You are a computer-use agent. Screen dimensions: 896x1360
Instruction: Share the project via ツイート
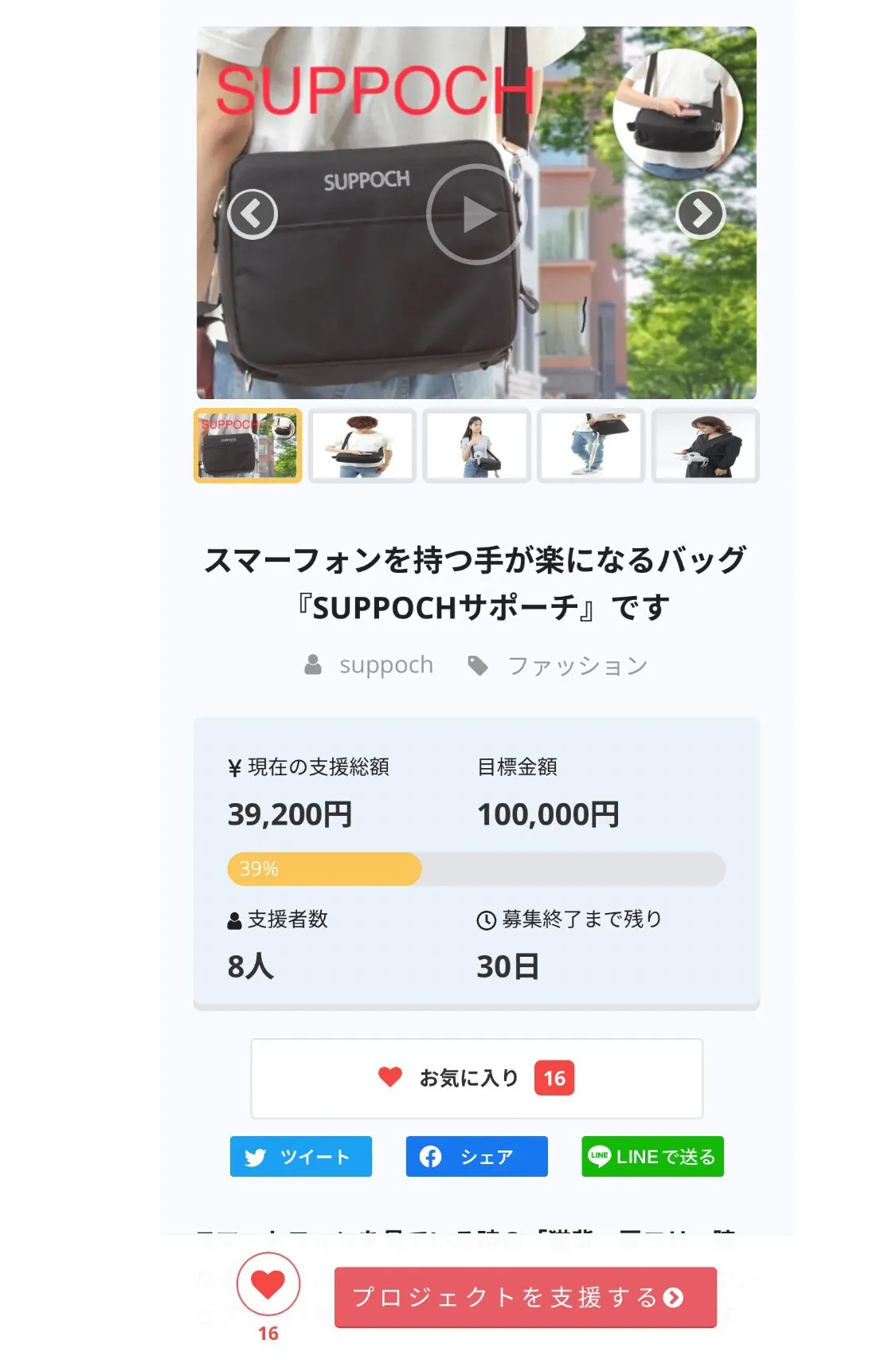[300, 1156]
